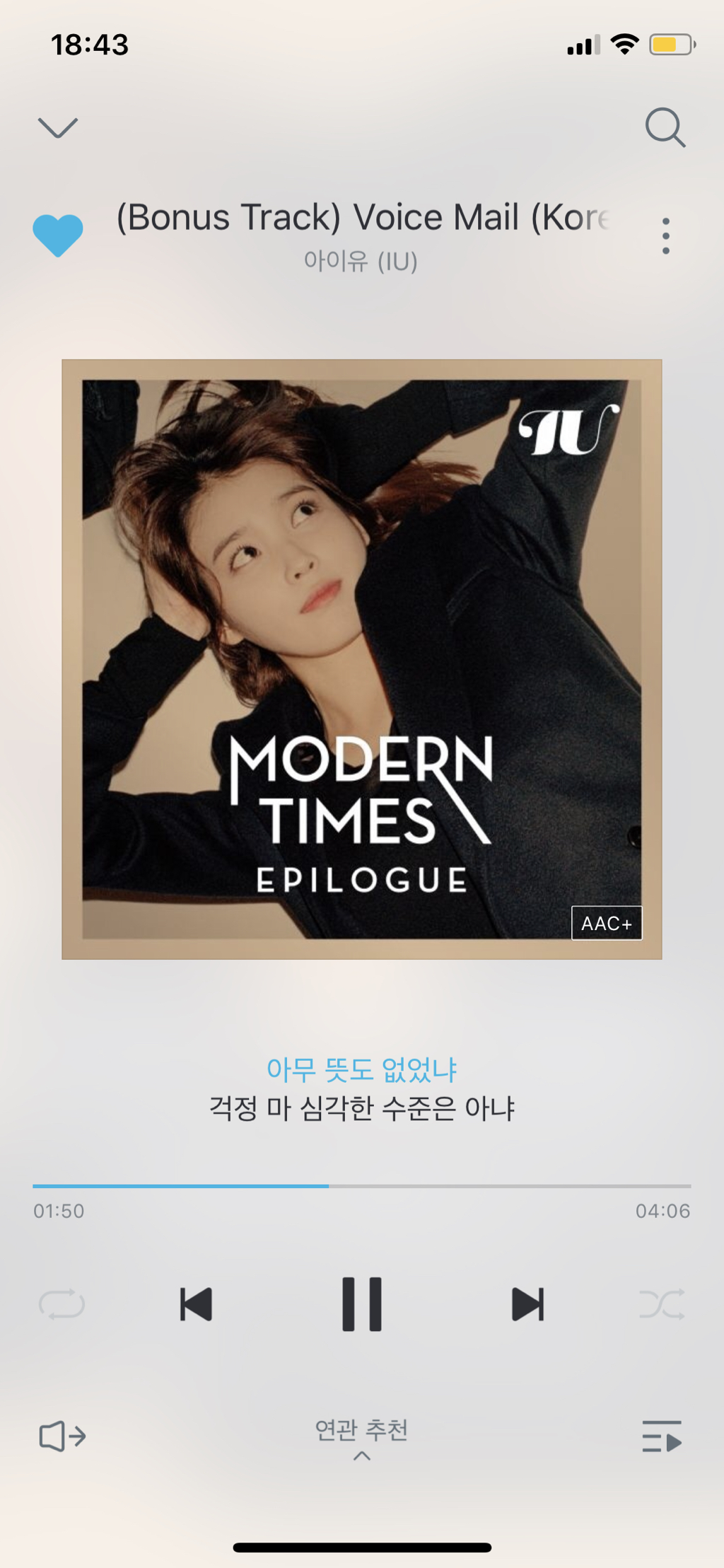Tap the Modern Times Epilogue album cover
The width and height of the screenshot is (724, 1568).
pos(362,659)
